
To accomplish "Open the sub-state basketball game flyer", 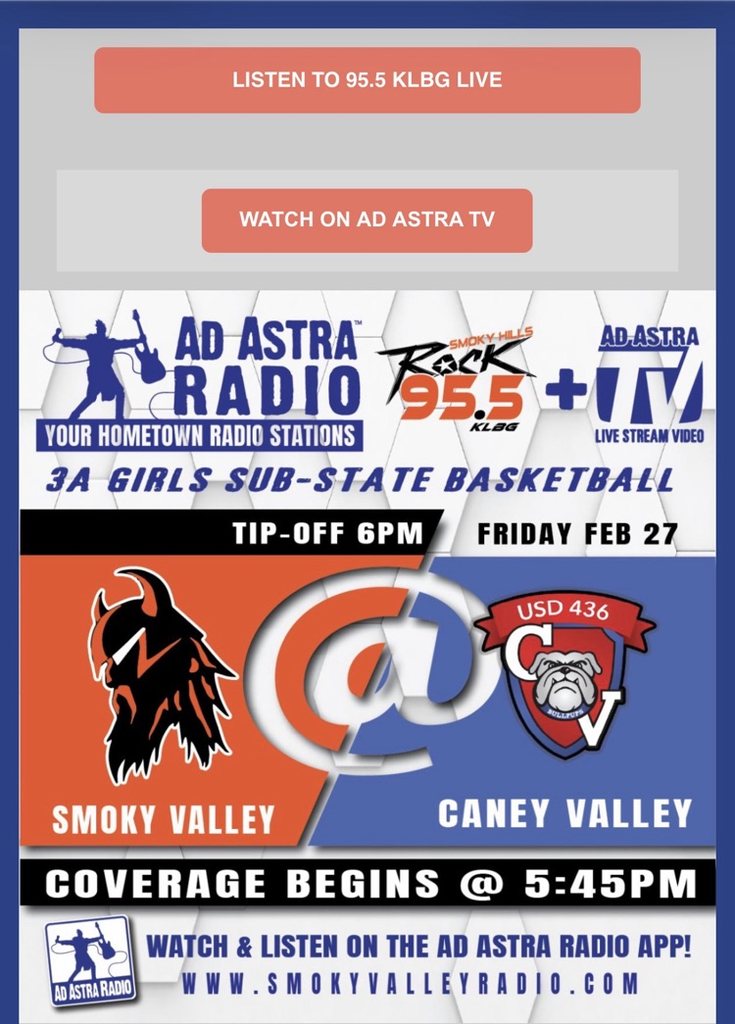I will (x=367, y=655).
